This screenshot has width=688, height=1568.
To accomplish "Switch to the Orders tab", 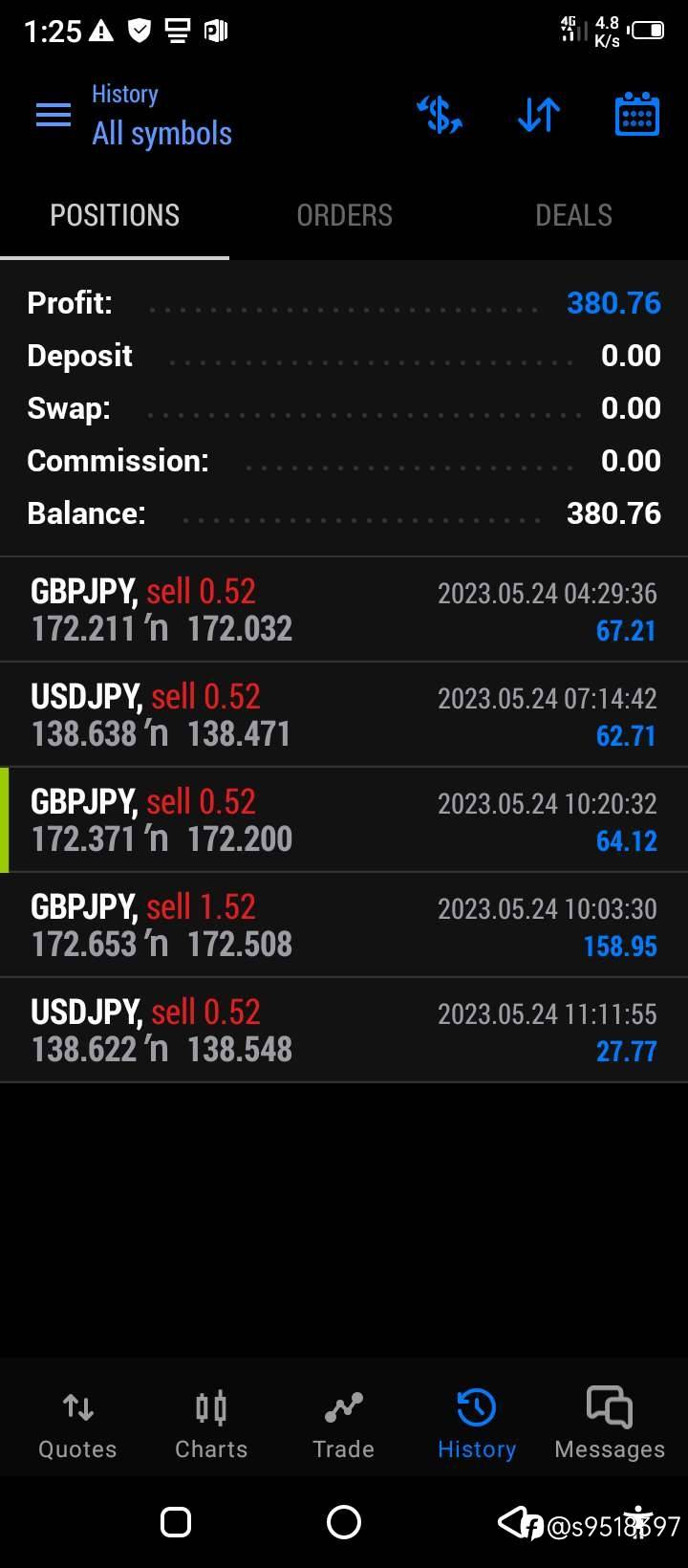I will (x=344, y=215).
